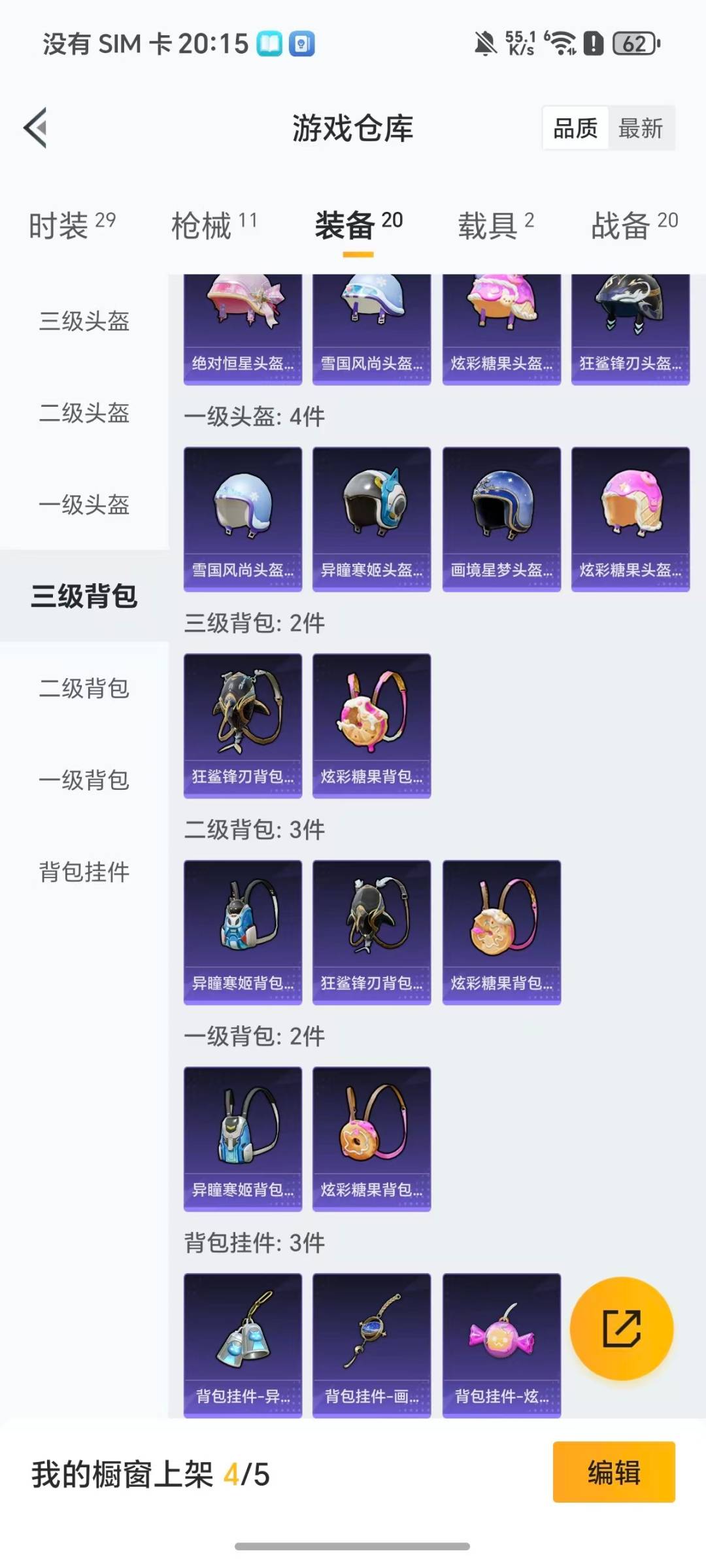Select 背包挂件 in the left sidebar
706x1568 pixels.
82,871
